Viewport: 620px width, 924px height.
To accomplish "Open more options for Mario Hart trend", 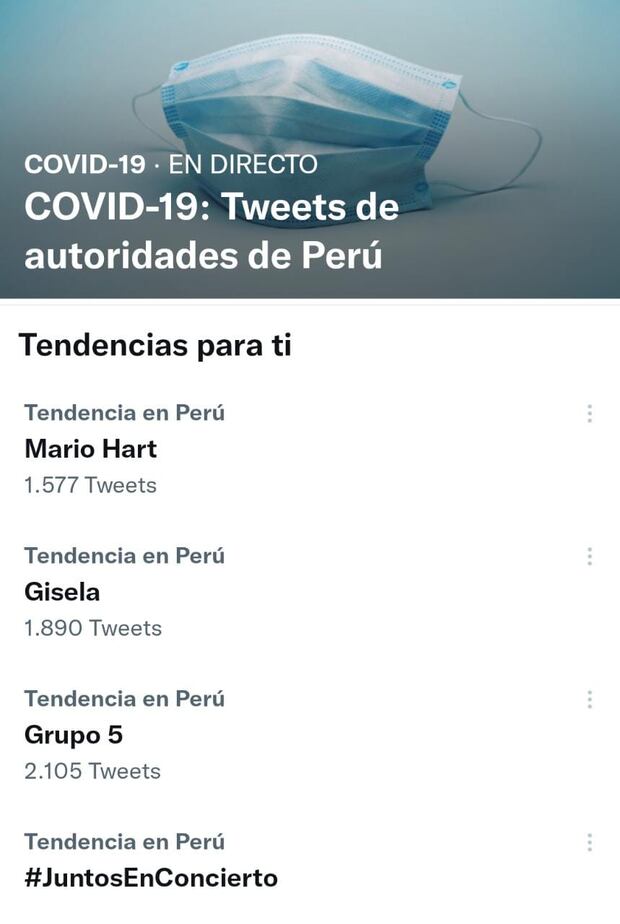I will point(590,413).
